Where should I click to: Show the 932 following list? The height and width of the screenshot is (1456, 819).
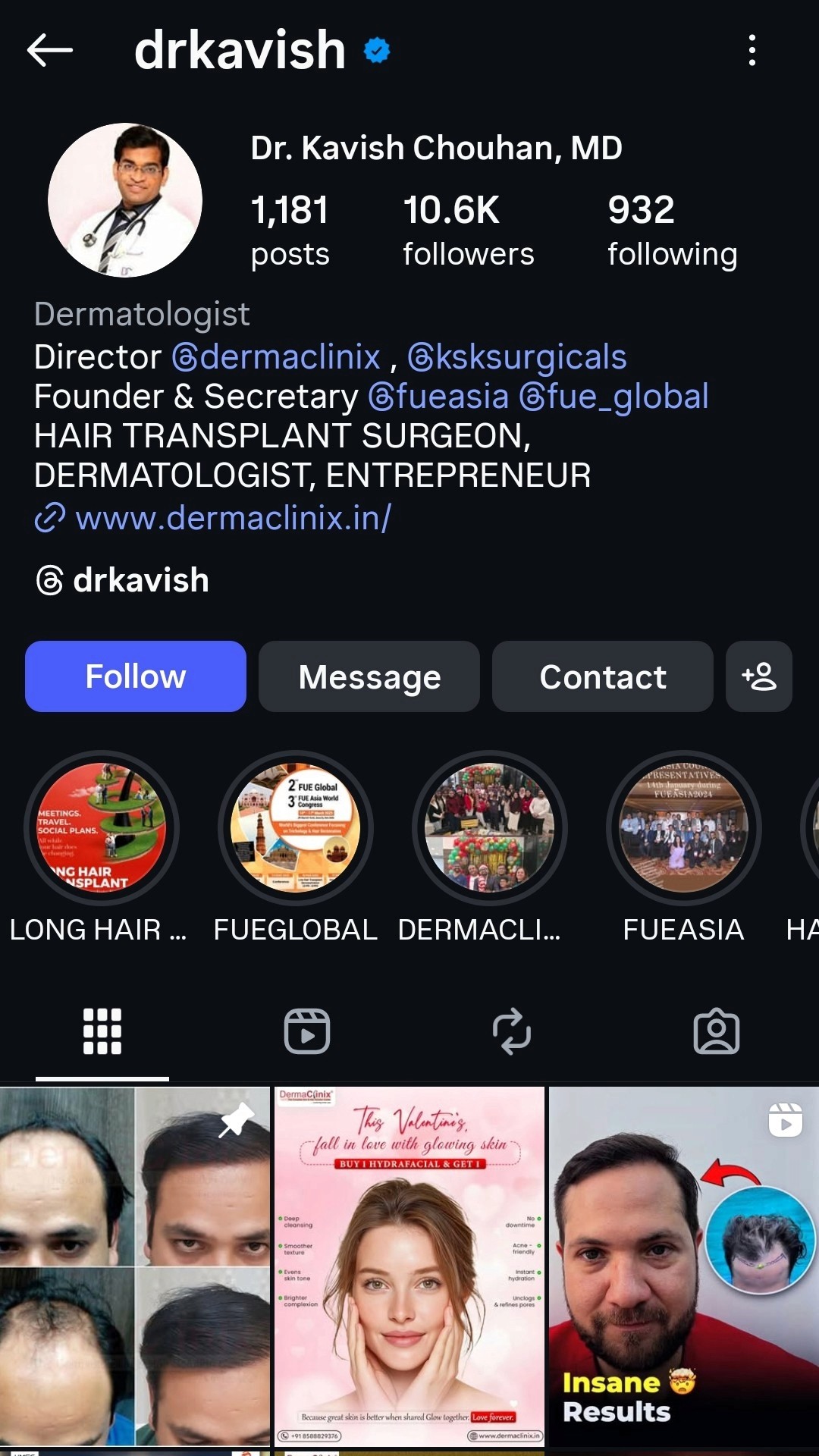tap(672, 230)
